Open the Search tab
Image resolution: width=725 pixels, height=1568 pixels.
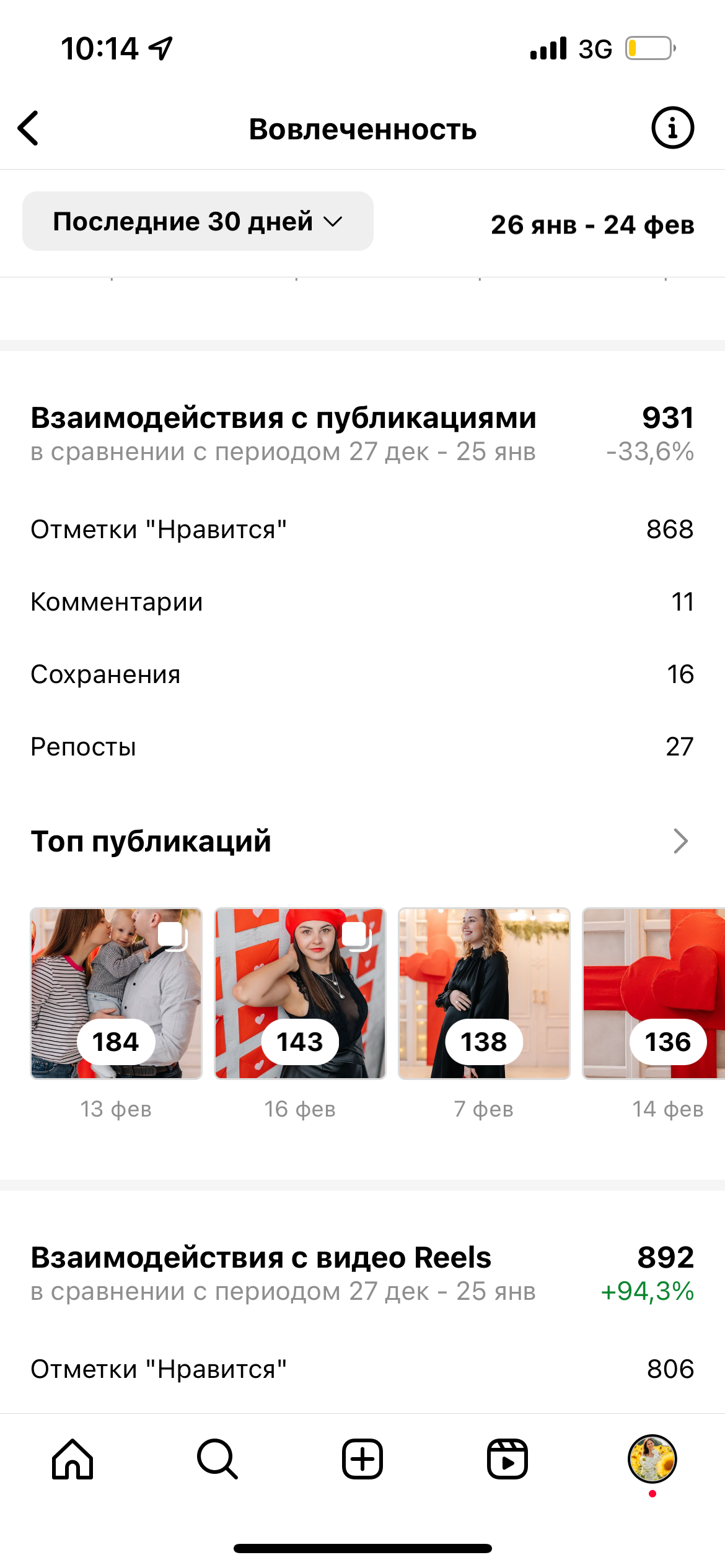point(217,1459)
